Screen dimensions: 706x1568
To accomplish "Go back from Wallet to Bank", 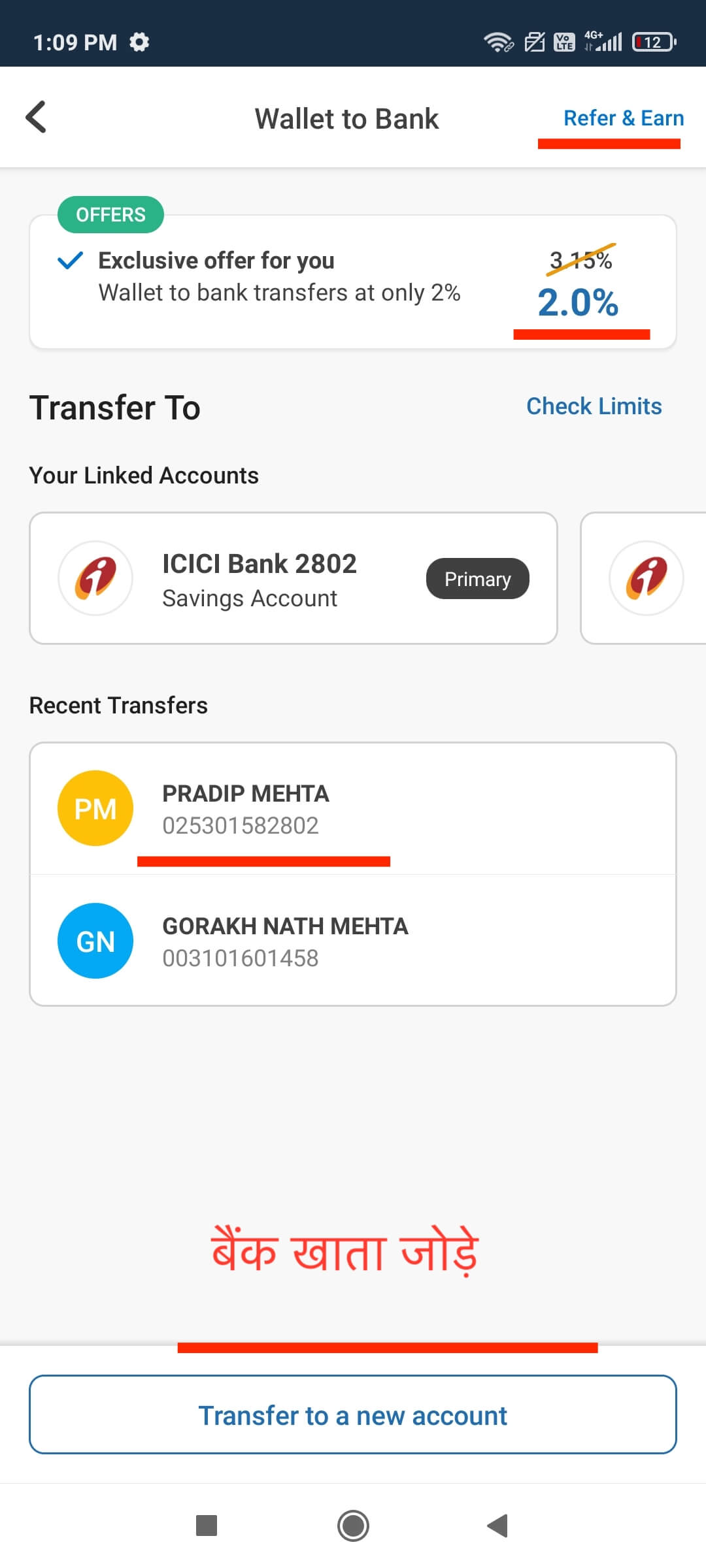I will pos(37,118).
